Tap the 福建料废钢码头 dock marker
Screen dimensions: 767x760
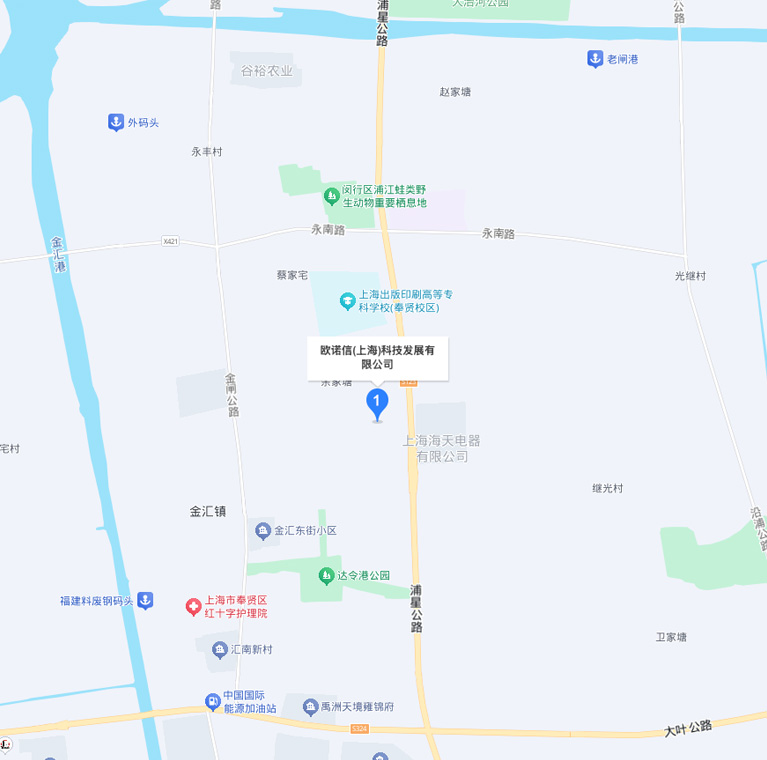[x=145, y=600]
